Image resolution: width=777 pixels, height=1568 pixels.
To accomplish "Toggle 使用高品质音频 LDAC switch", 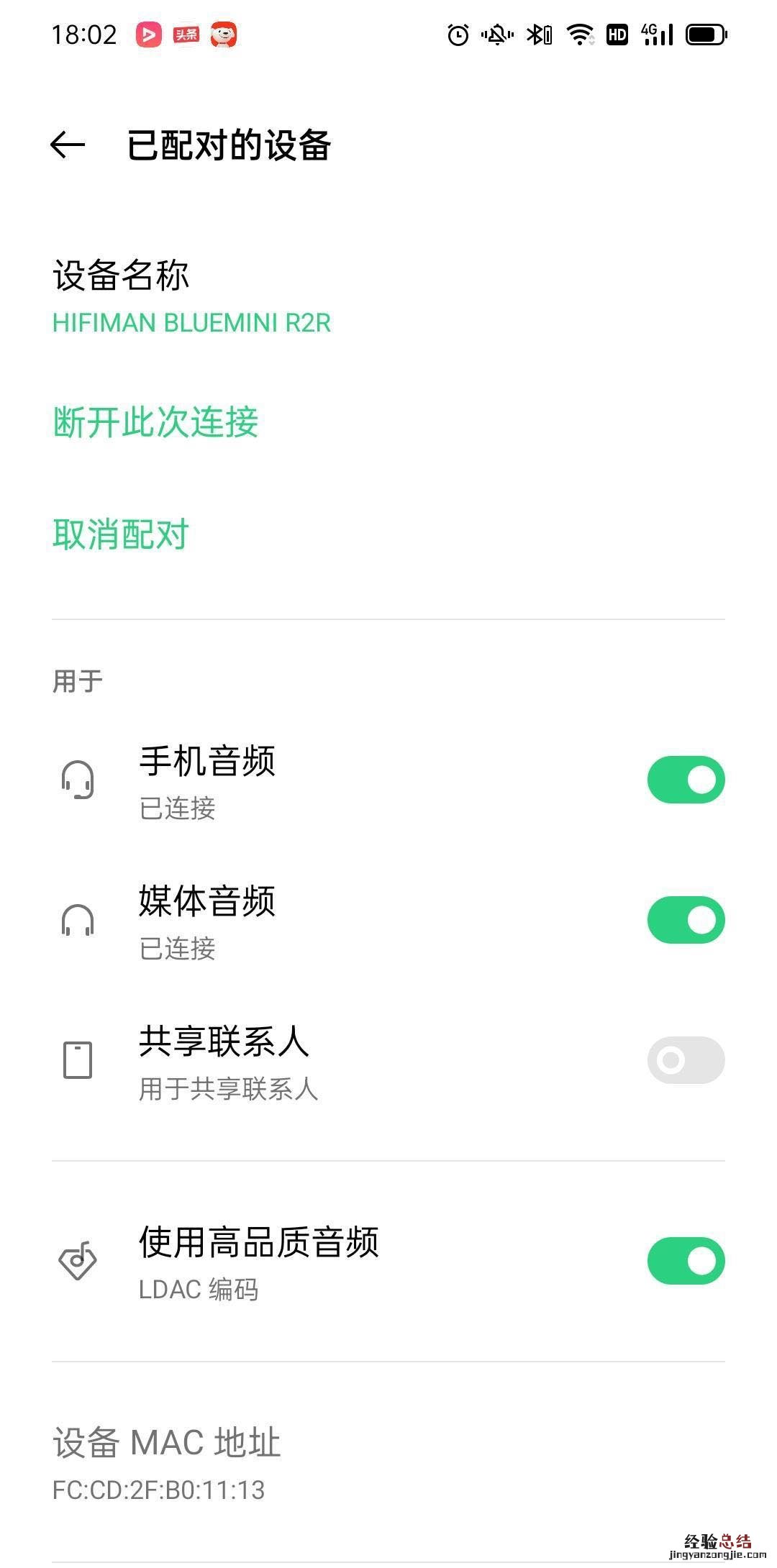I will 685,1261.
